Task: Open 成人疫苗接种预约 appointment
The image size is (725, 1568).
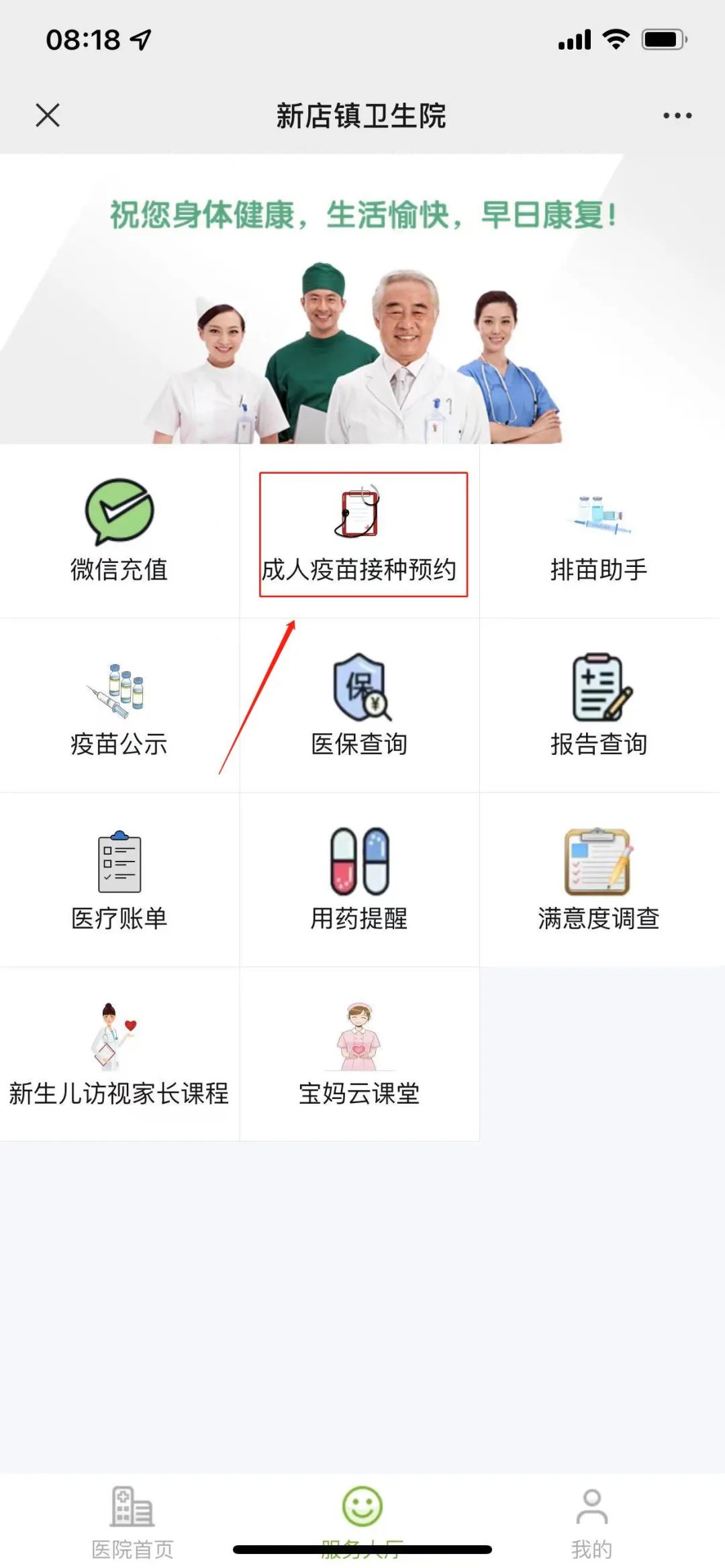Action: point(360,534)
